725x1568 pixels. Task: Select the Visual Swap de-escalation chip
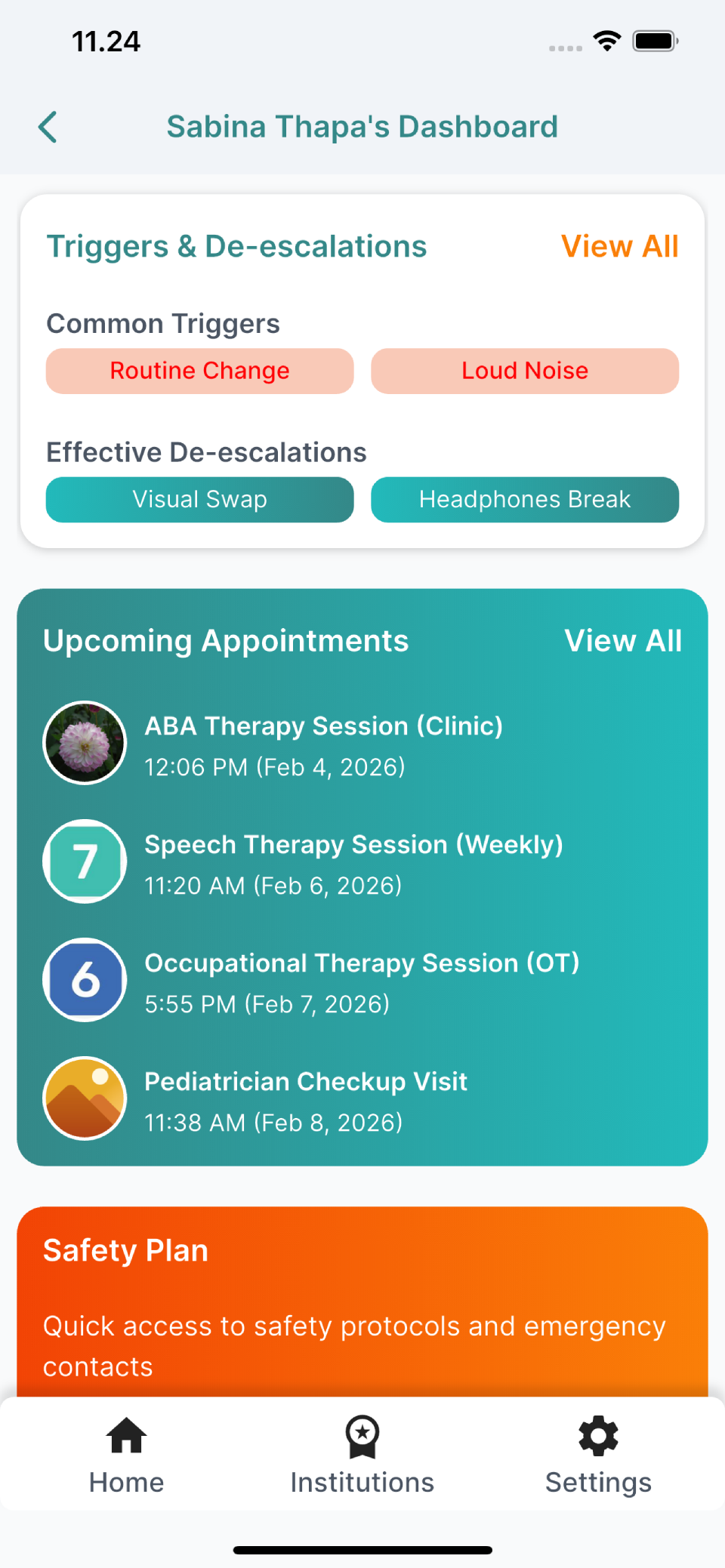point(199,499)
